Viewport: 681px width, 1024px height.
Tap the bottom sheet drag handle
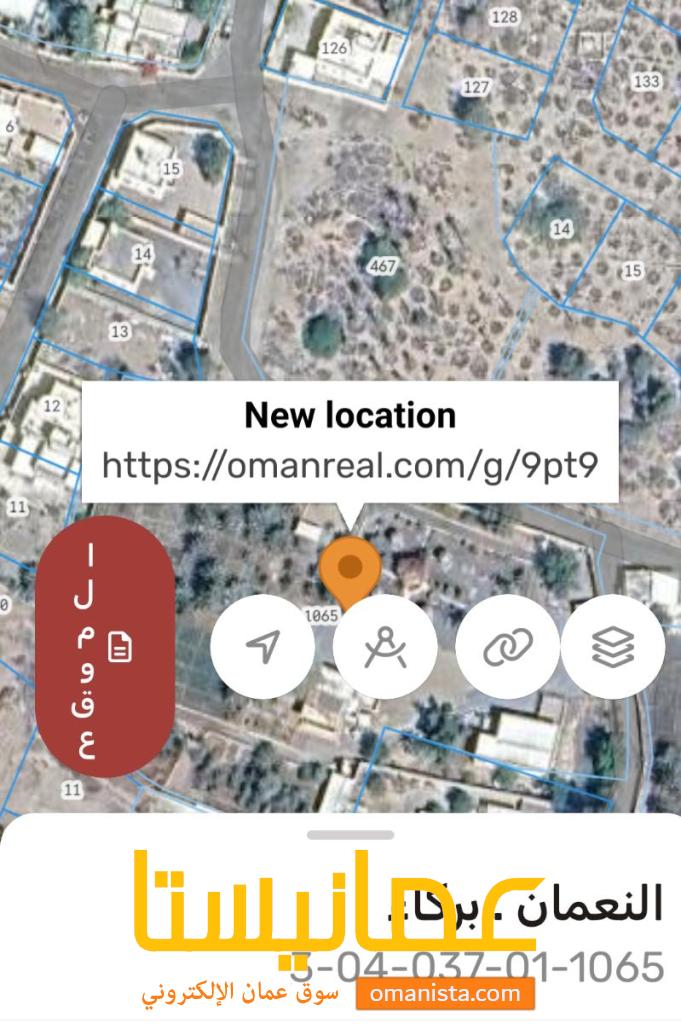click(350, 834)
